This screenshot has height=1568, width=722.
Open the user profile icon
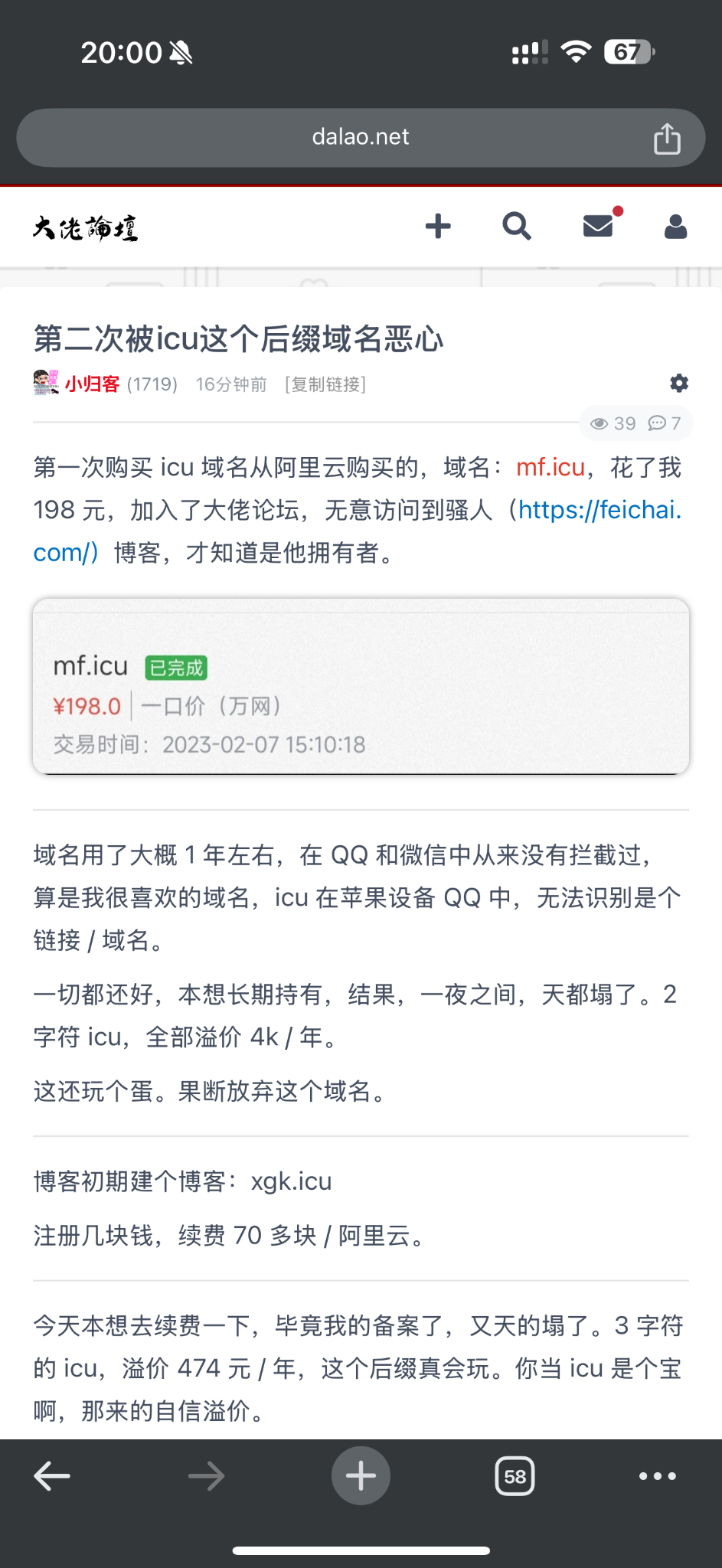[x=675, y=227]
